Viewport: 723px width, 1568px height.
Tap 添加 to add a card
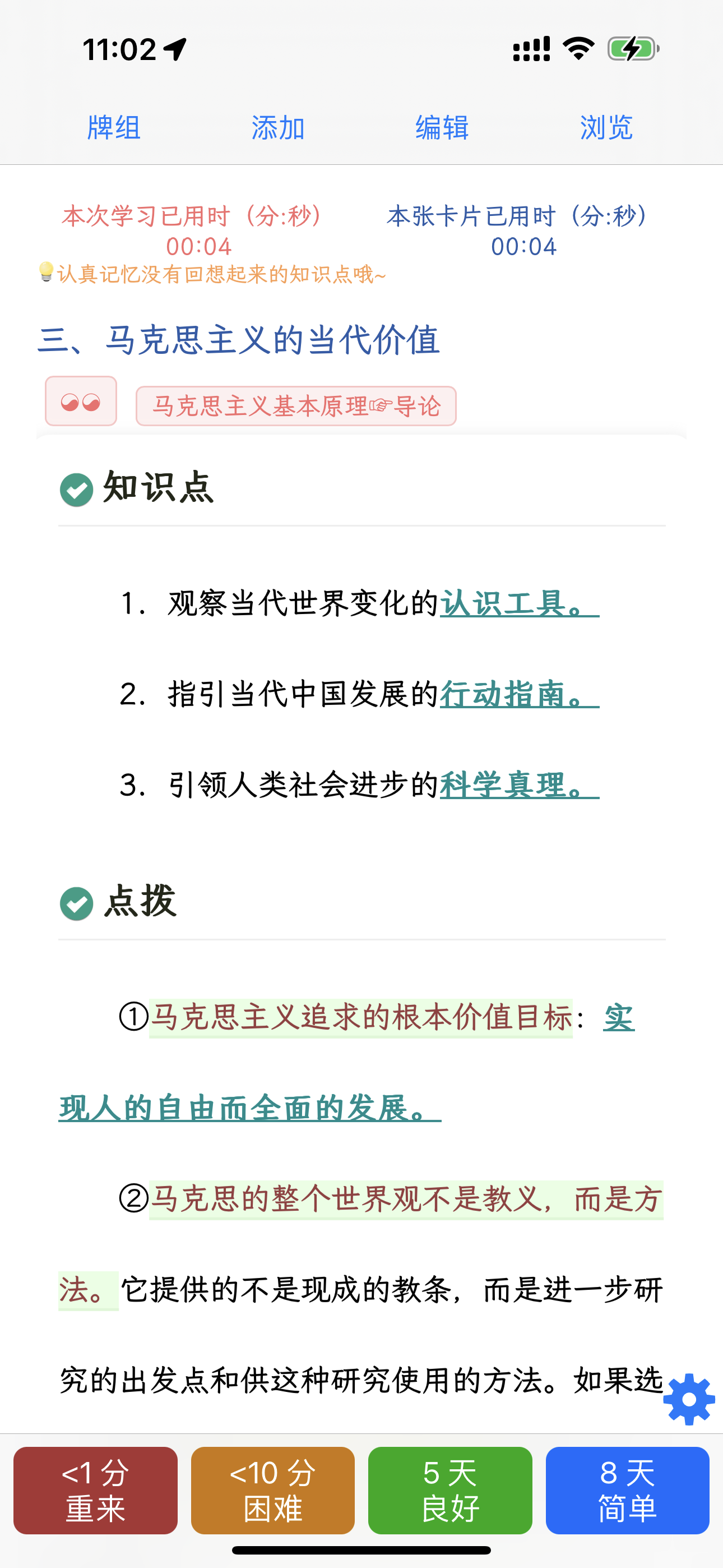pyautogui.click(x=278, y=128)
